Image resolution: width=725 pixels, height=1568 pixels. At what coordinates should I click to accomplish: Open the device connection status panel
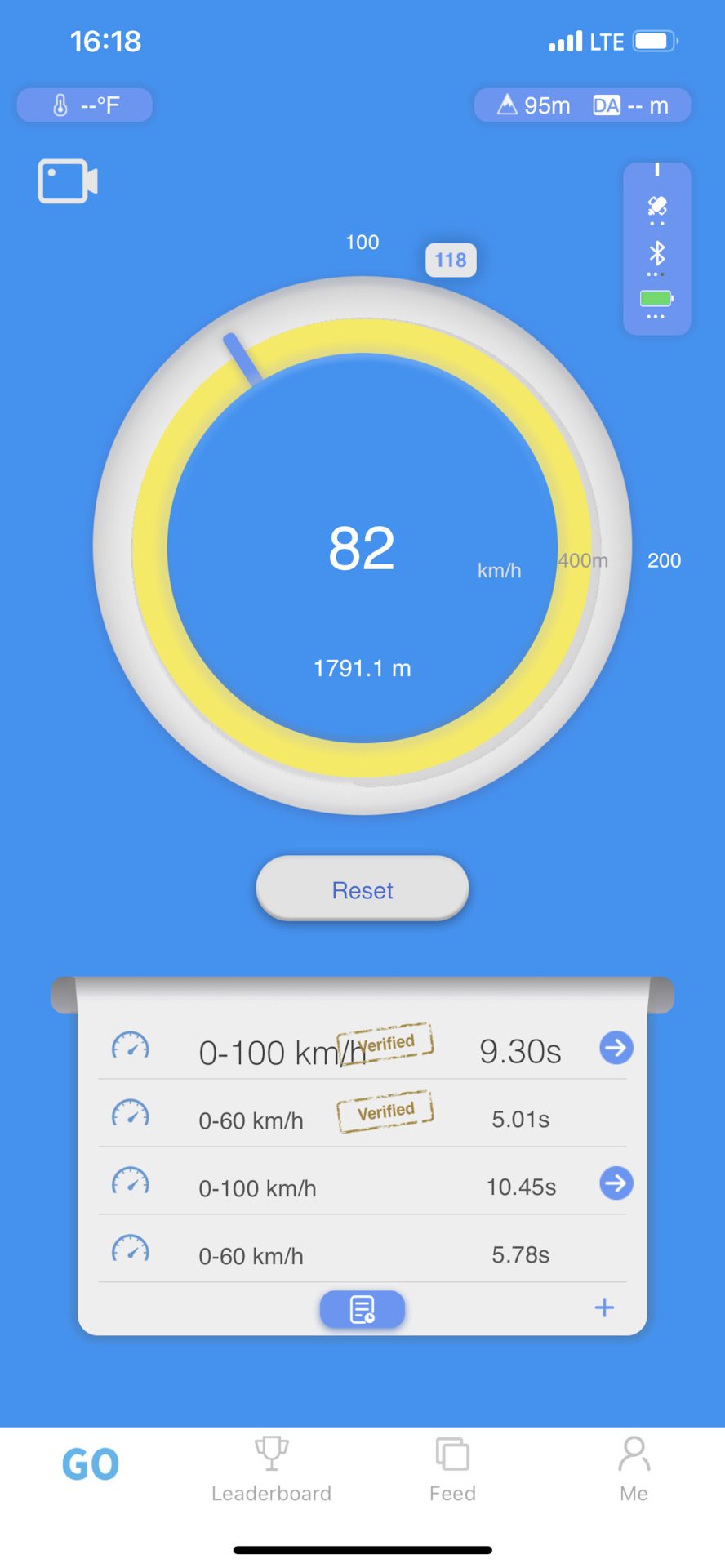[656, 248]
